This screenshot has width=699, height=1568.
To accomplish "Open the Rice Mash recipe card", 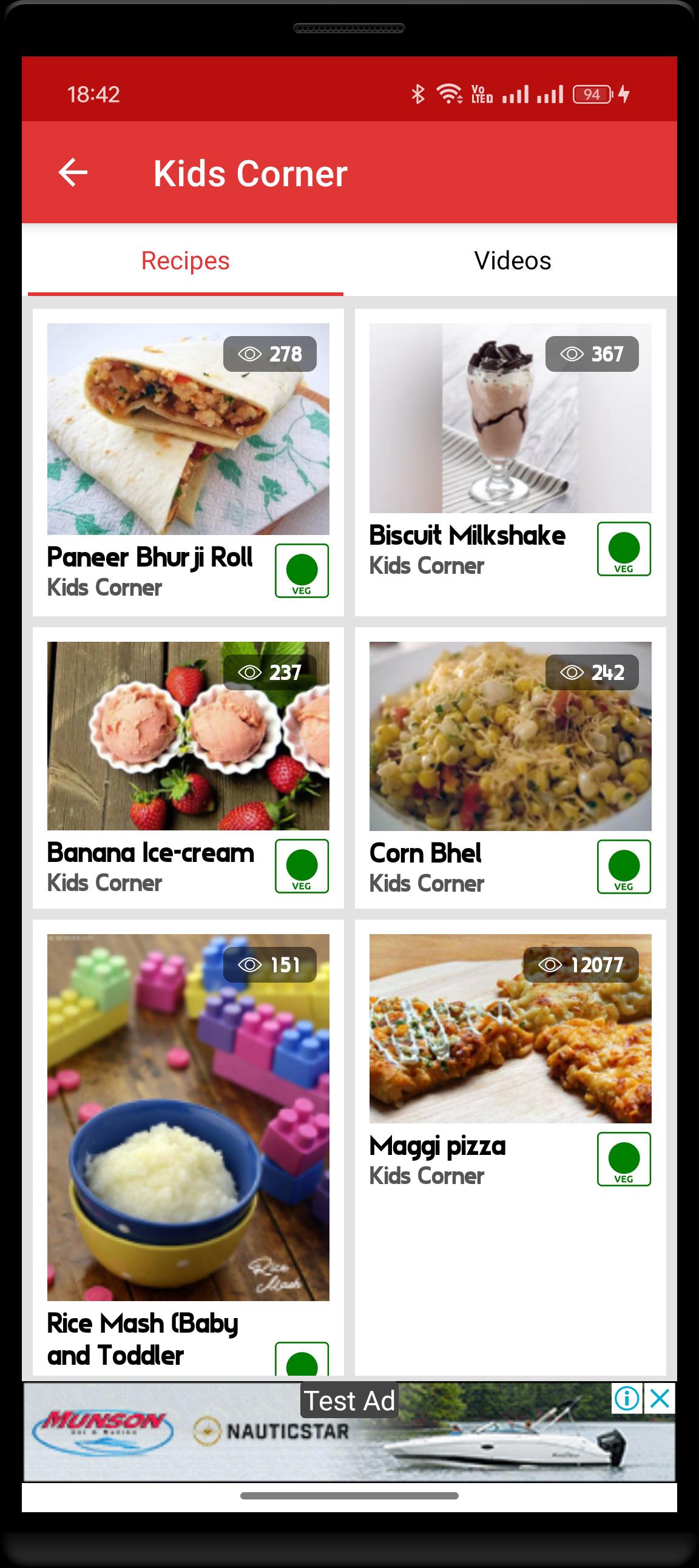I will (188, 1147).
